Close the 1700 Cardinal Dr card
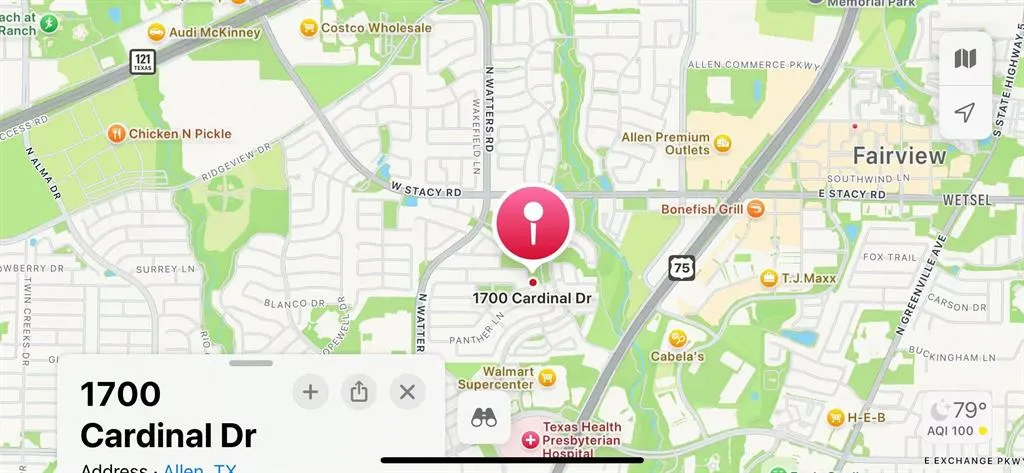The height and width of the screenshot is (473, 1024). pyautogui.click(x=407, y=392)
